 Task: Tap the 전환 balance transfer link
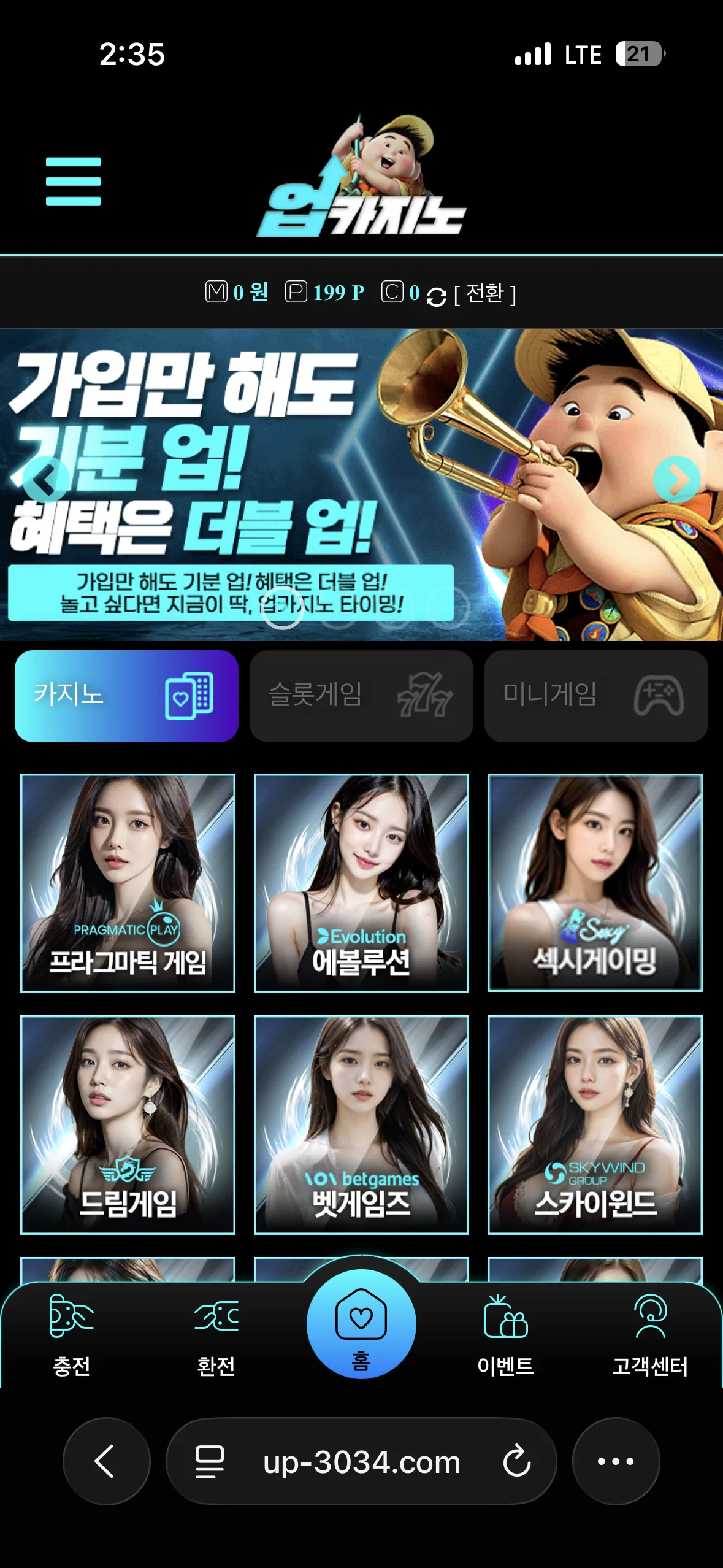pos(484,294)
